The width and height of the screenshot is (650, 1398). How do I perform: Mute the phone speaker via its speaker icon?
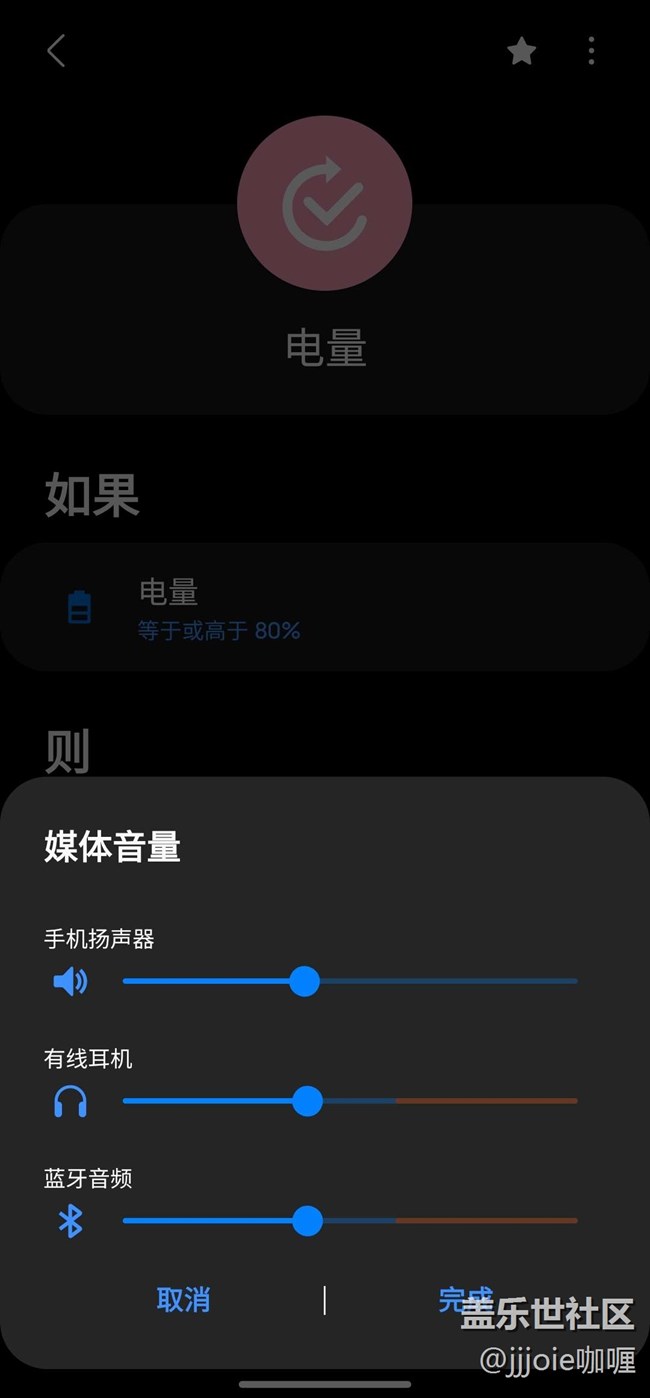70,981
